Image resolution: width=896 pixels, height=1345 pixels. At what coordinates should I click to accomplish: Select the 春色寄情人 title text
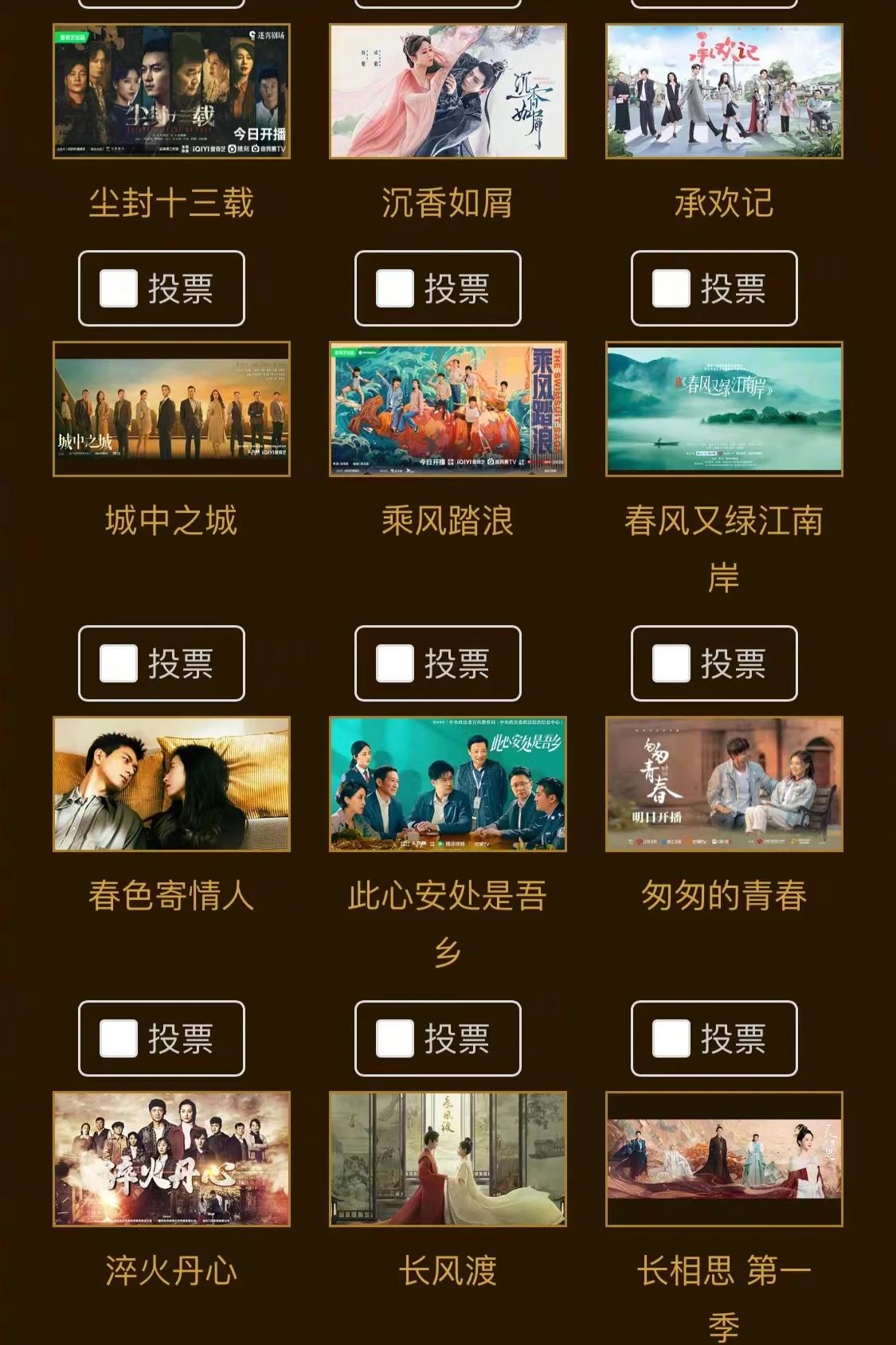coord(170,896)
